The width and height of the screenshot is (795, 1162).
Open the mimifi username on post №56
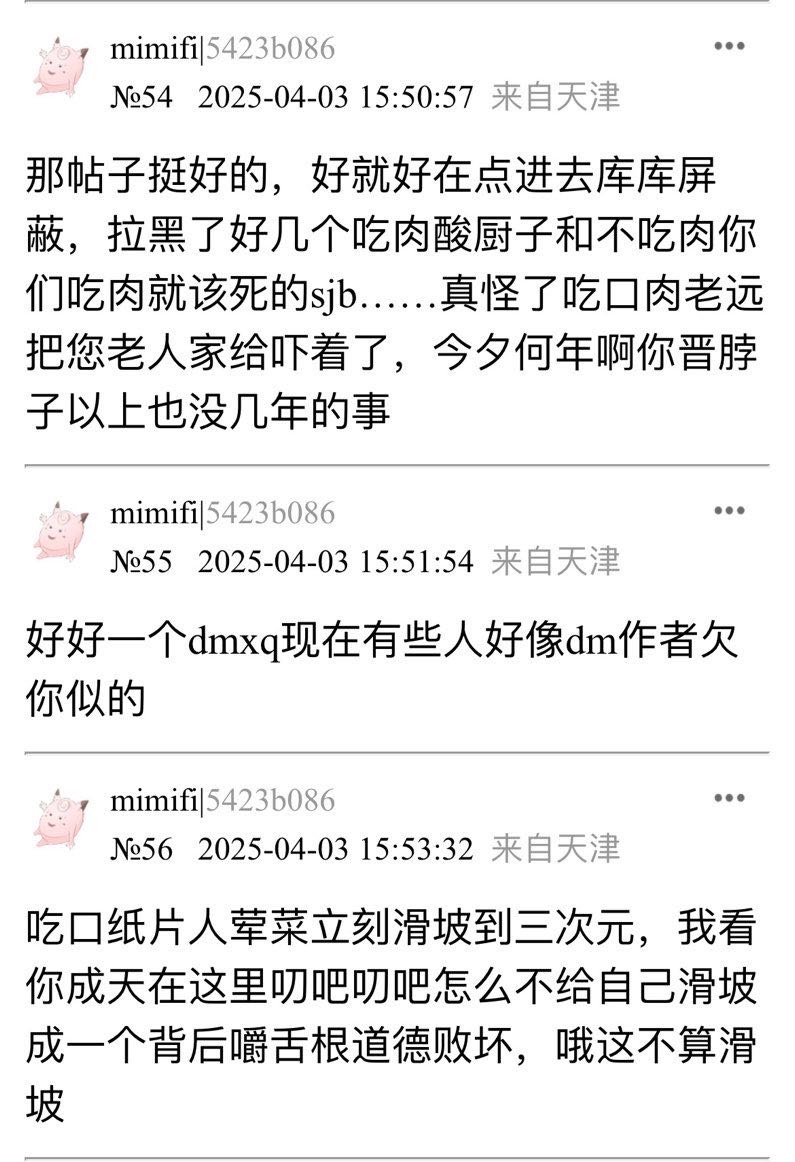155,800
